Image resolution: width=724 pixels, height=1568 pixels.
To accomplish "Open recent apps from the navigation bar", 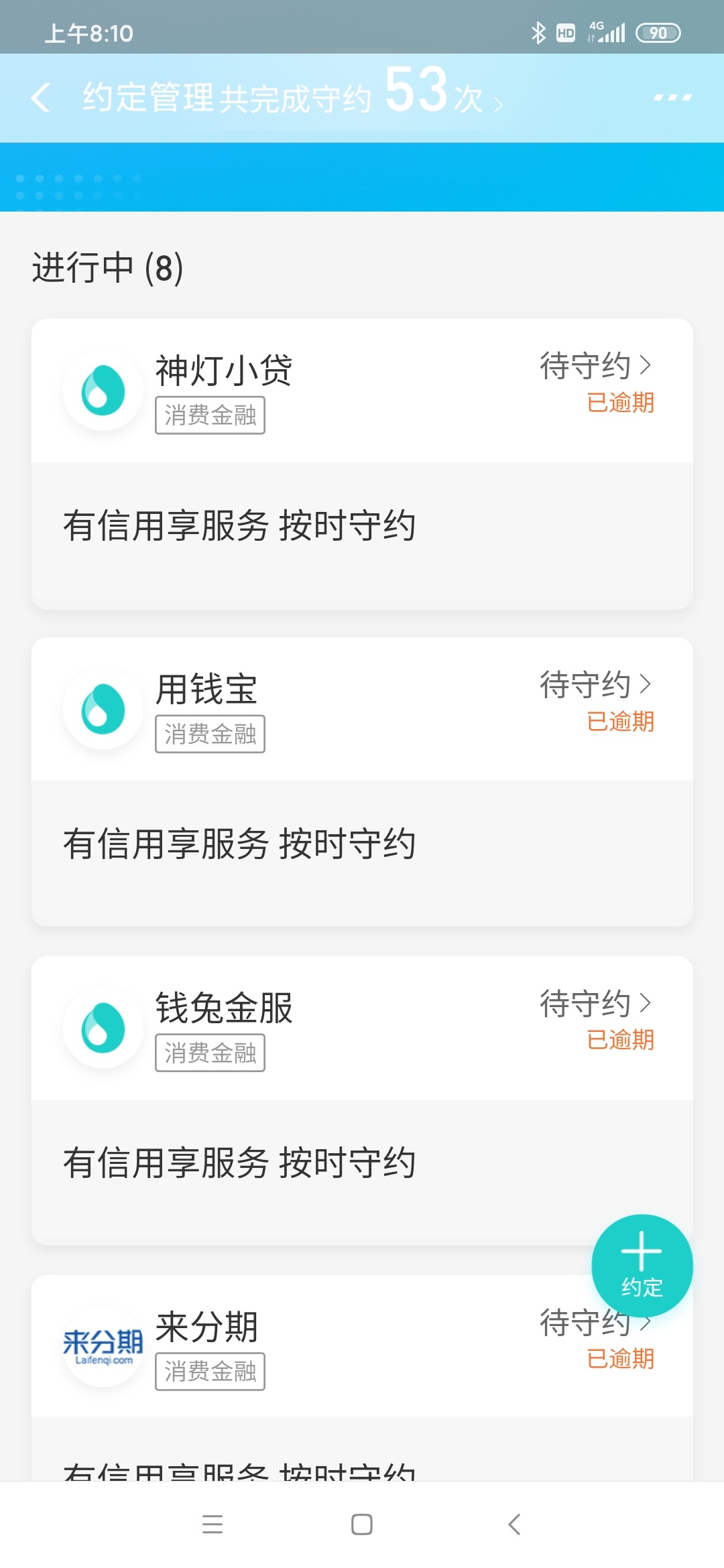I will 213,1524.
